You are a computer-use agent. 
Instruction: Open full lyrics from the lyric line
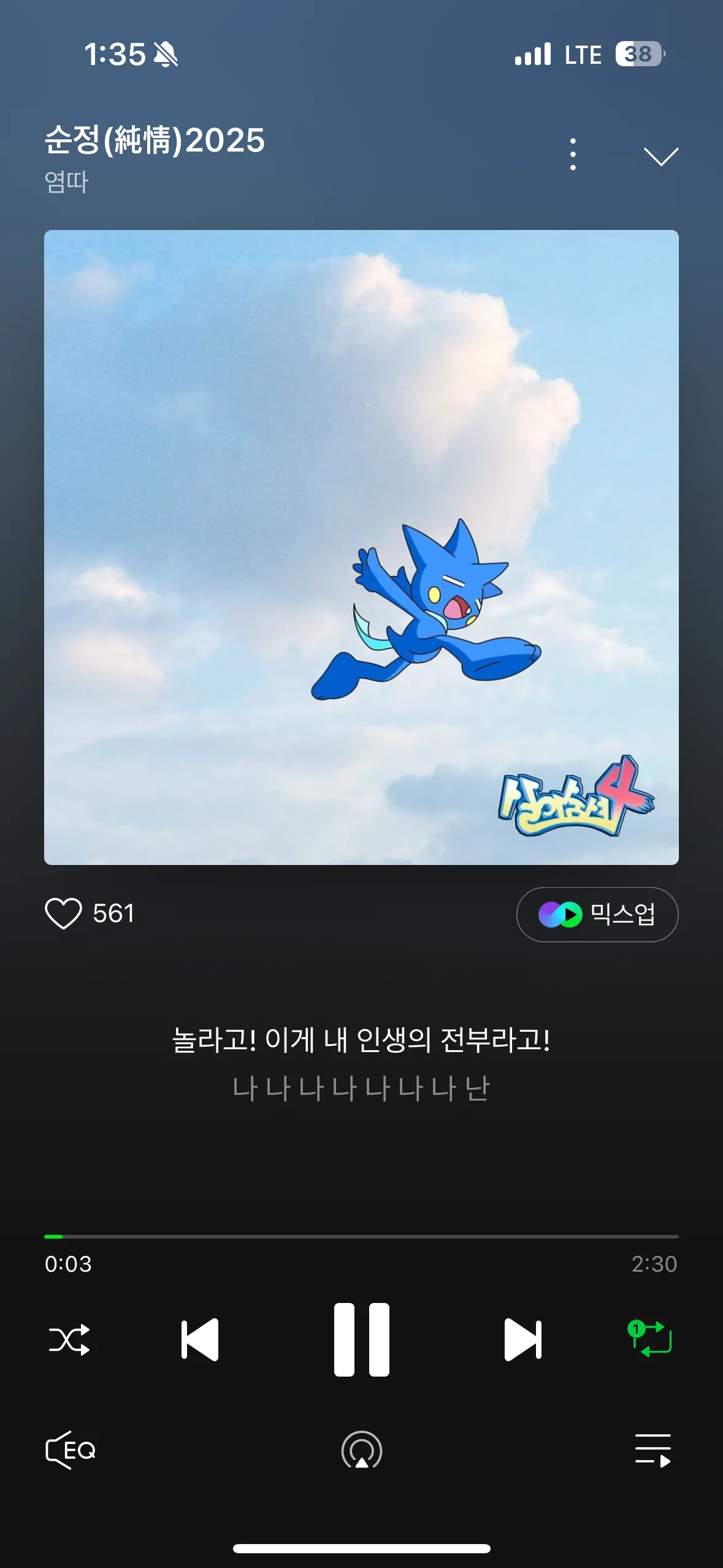[361, 1040]
